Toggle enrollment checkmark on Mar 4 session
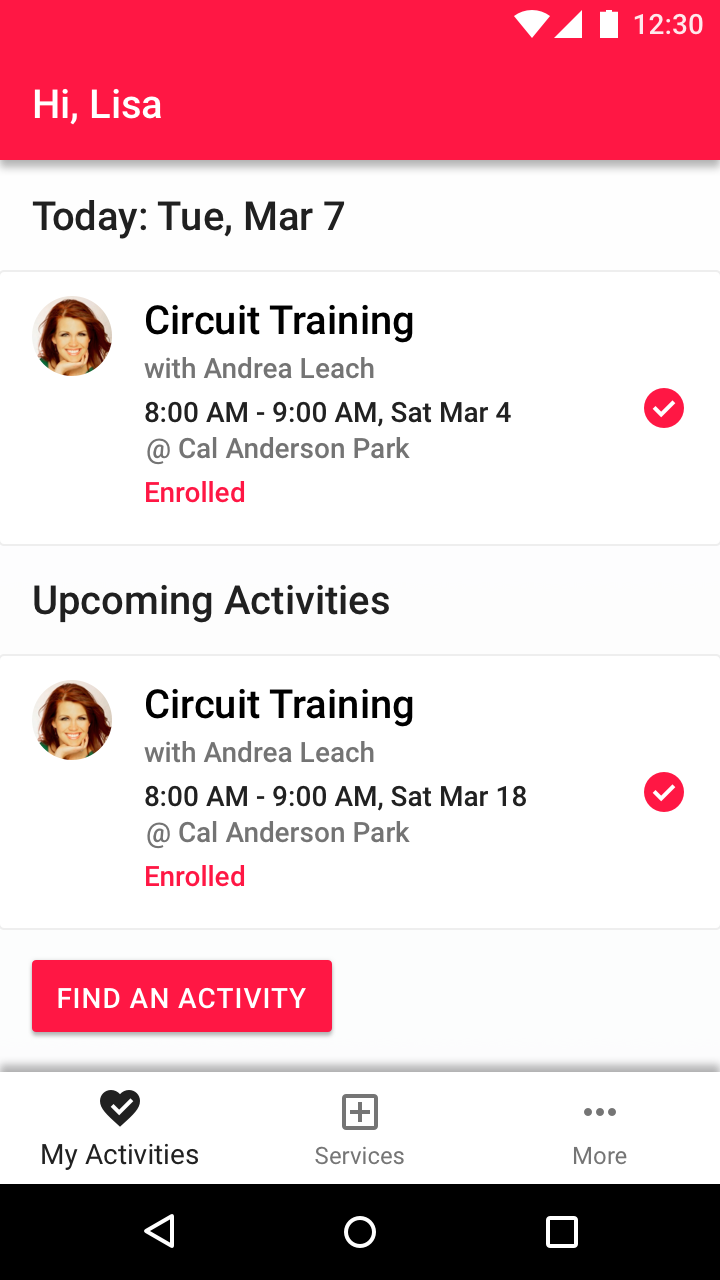The width and height of the screenshot is (720, 1280). tap(663, 408)
